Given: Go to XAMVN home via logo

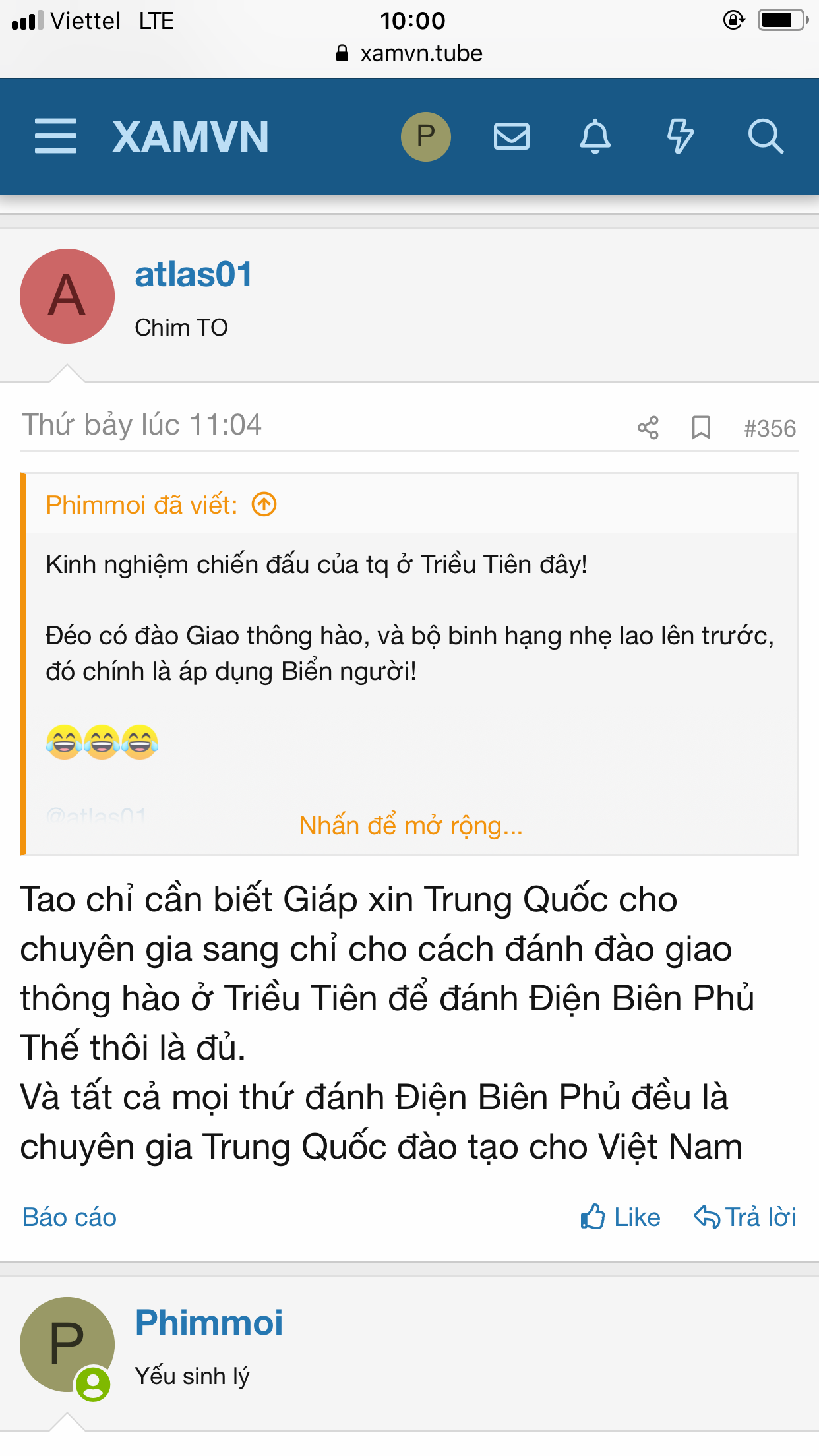Looking at the screenshot, I should tap(191, 137).
